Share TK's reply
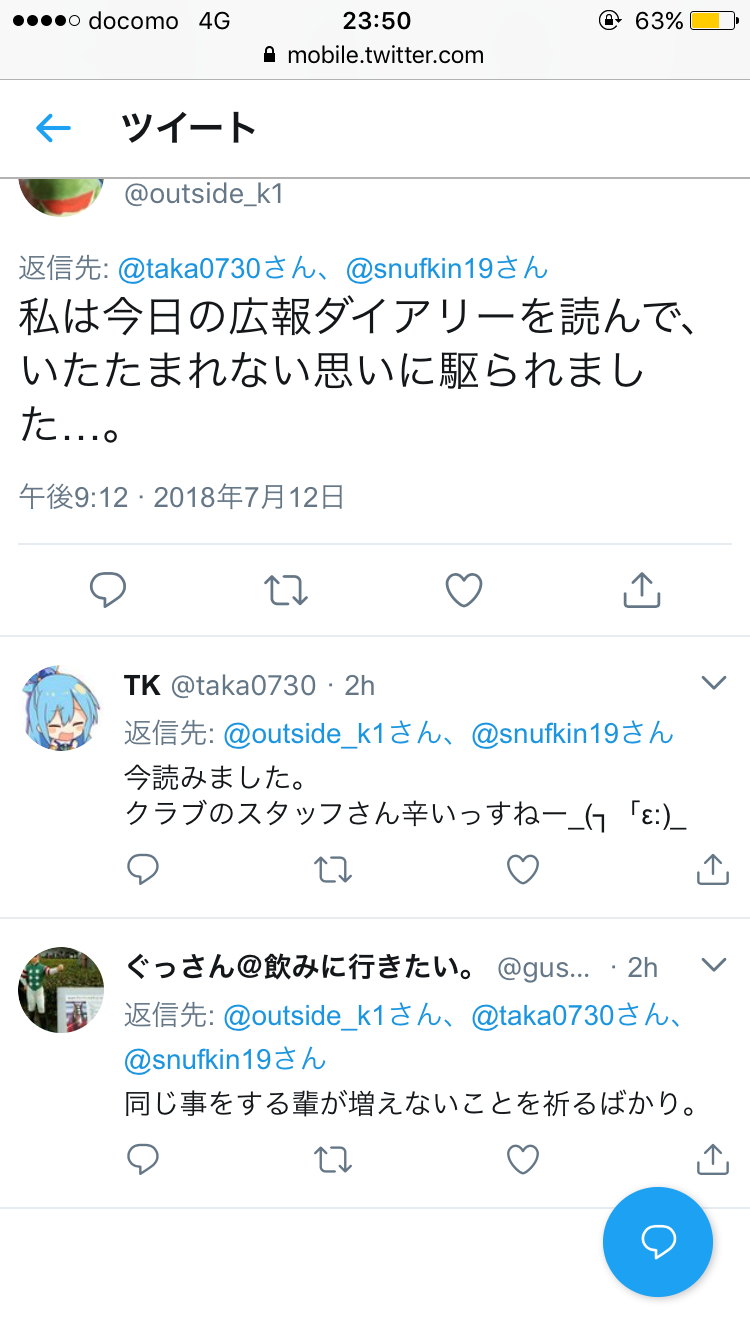This screenshot has height=1334, width=750. point(712,868)
